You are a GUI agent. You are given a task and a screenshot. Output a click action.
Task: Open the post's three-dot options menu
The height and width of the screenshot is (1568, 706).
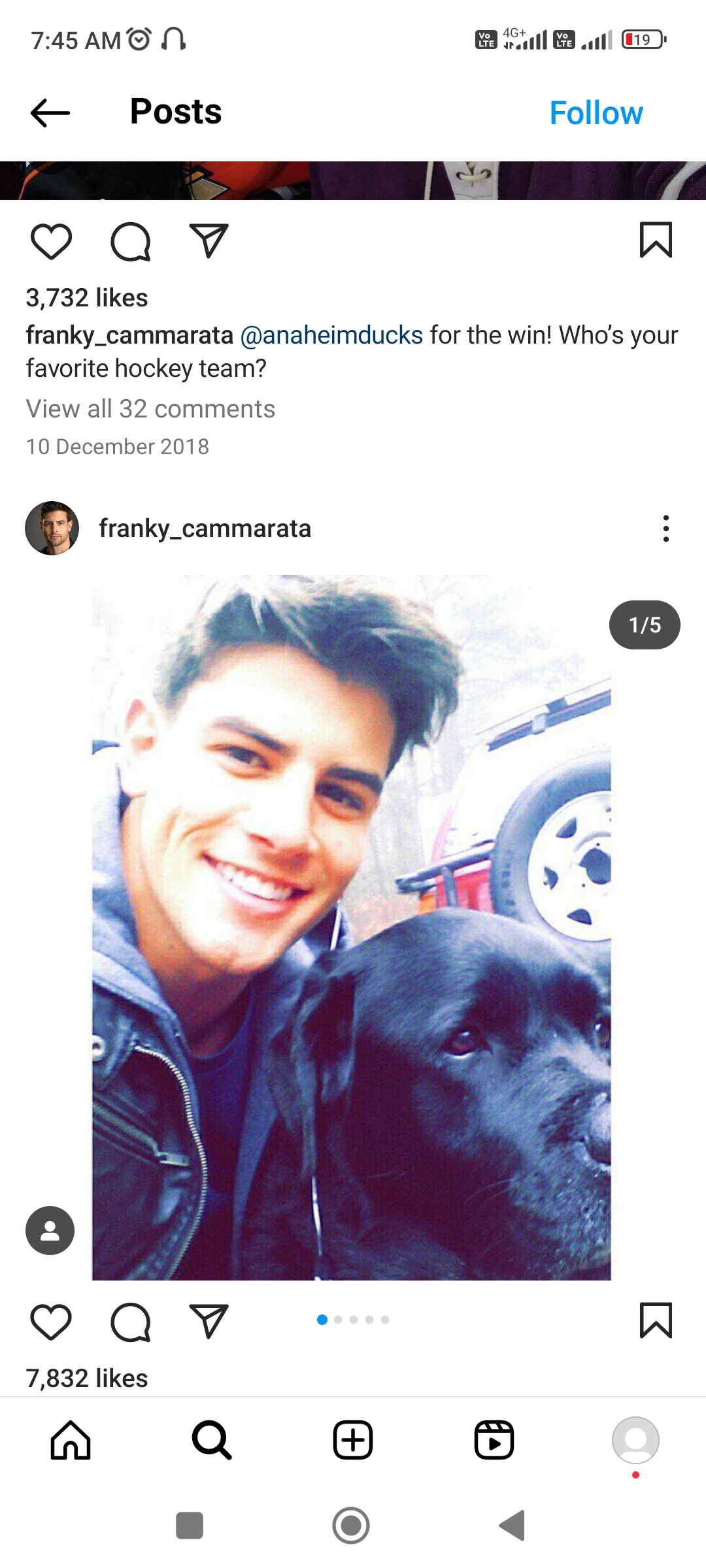point(665,529)
